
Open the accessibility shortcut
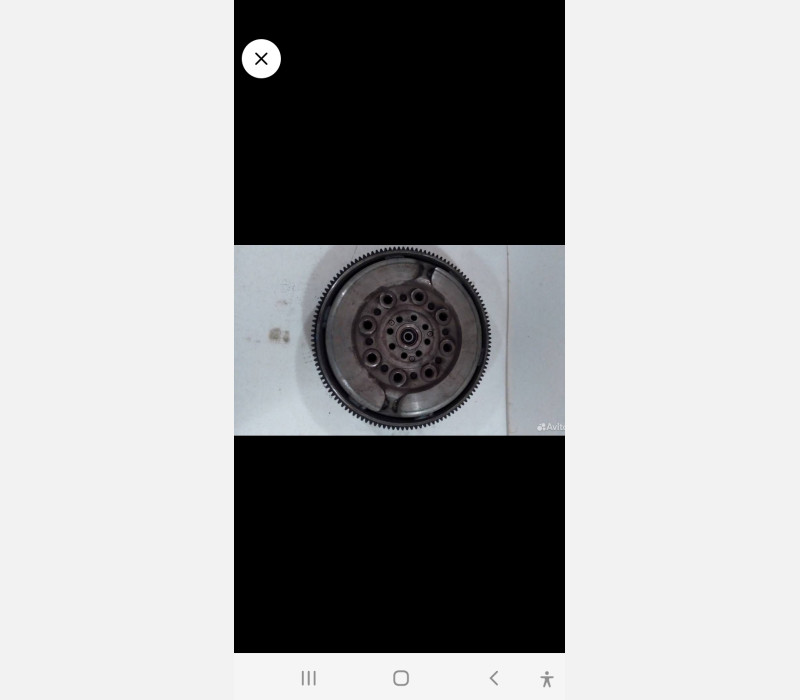[x=546, y=679]
